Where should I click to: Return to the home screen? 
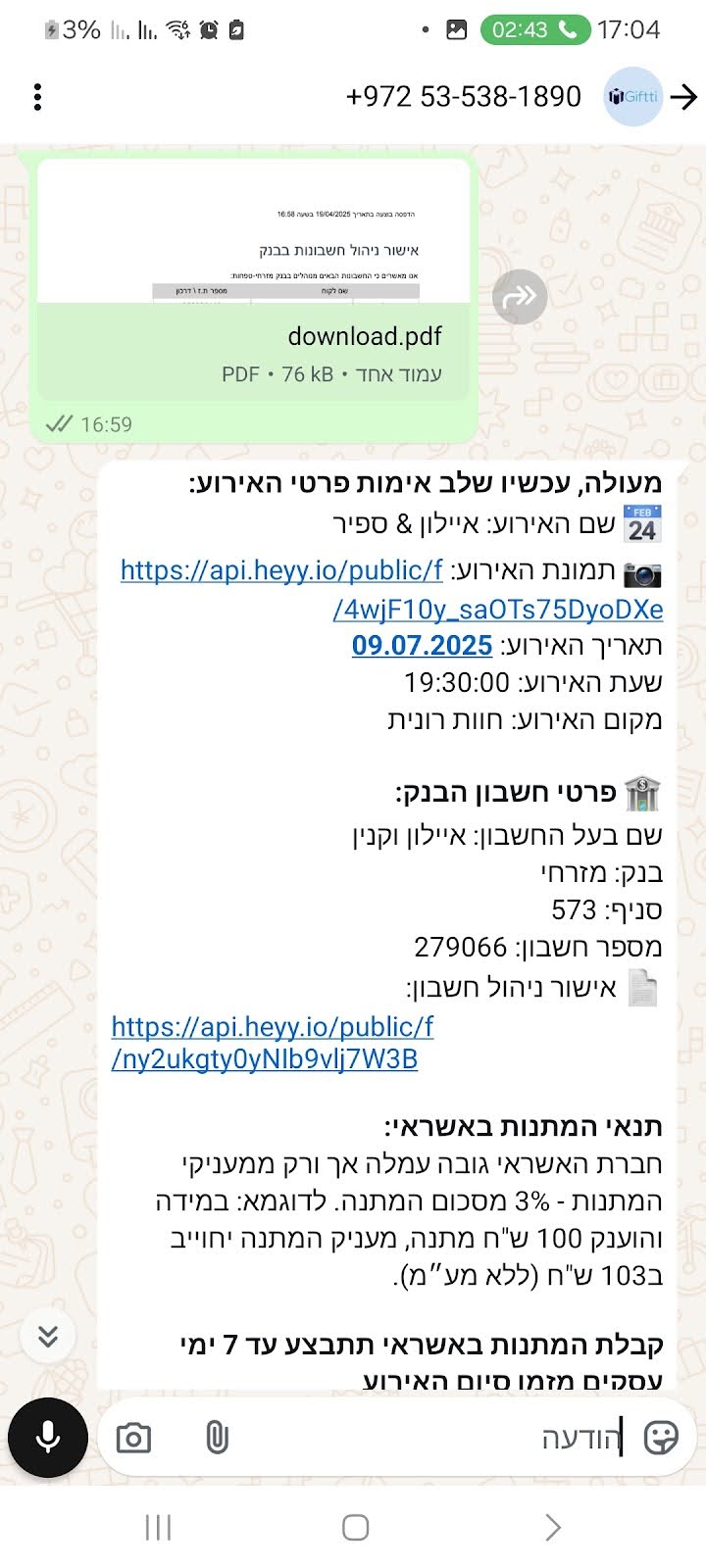tap(355, 1527)
